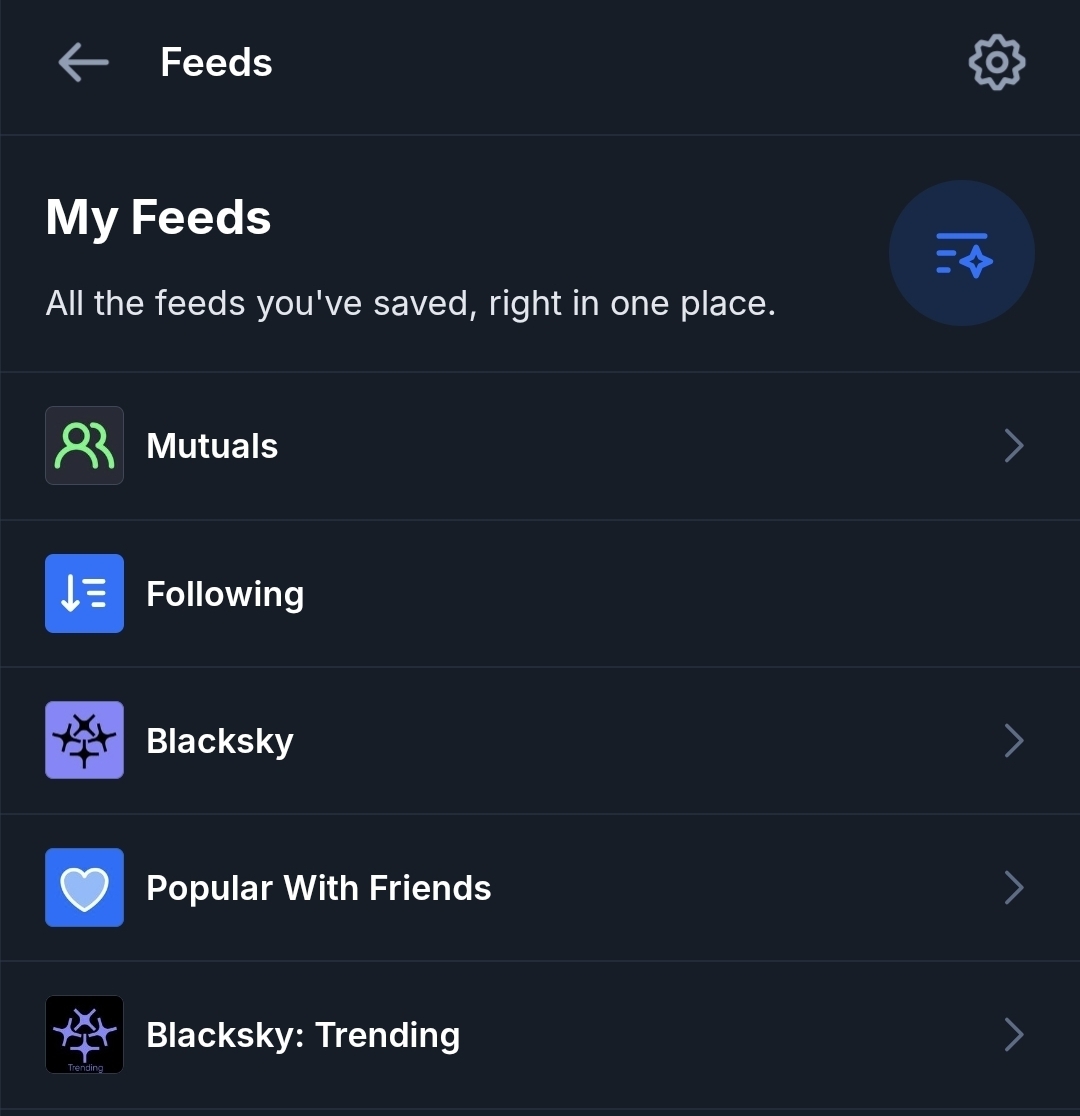Go back from the Feeds screen
The image size is (1080, 1116).
[83, 63]
